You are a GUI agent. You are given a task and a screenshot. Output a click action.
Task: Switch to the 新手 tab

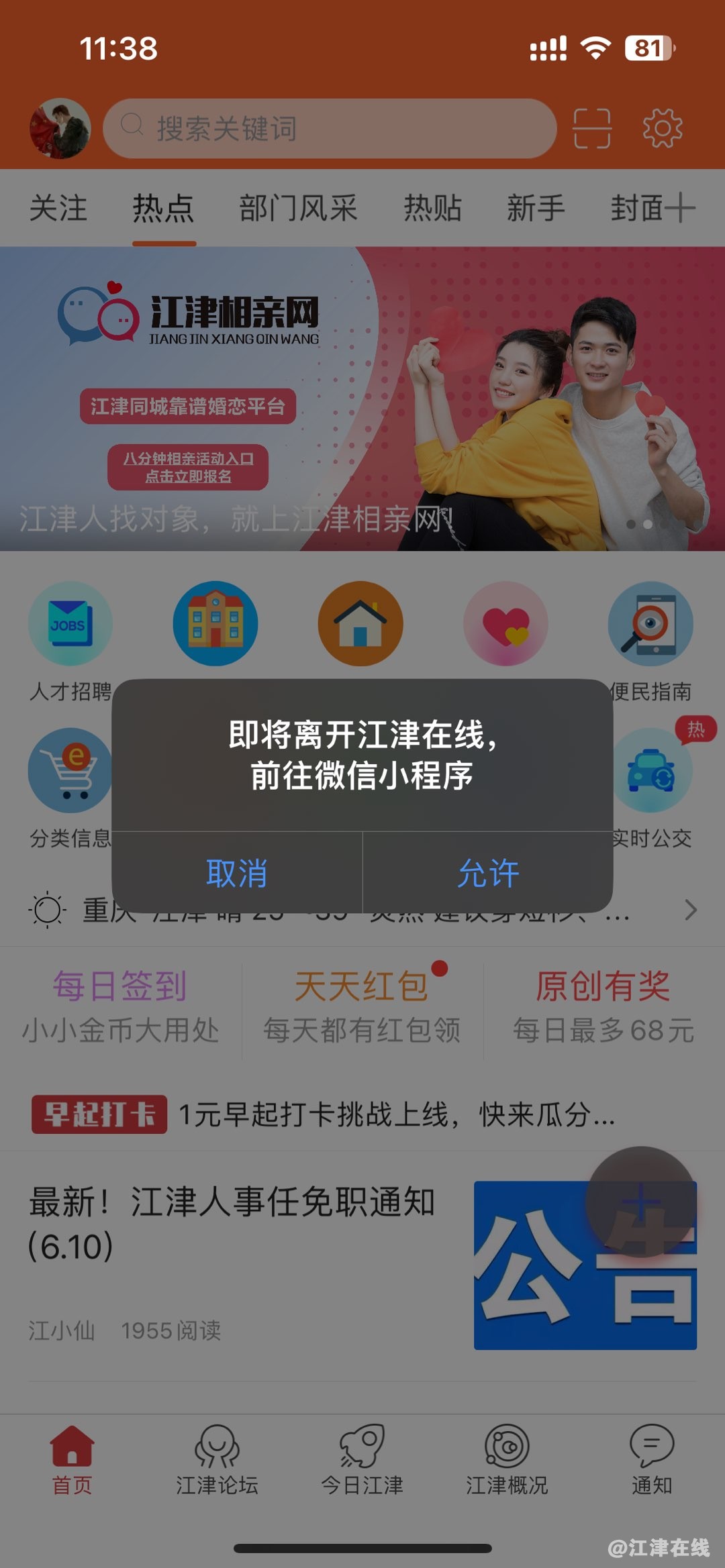(x=535, y=208)
